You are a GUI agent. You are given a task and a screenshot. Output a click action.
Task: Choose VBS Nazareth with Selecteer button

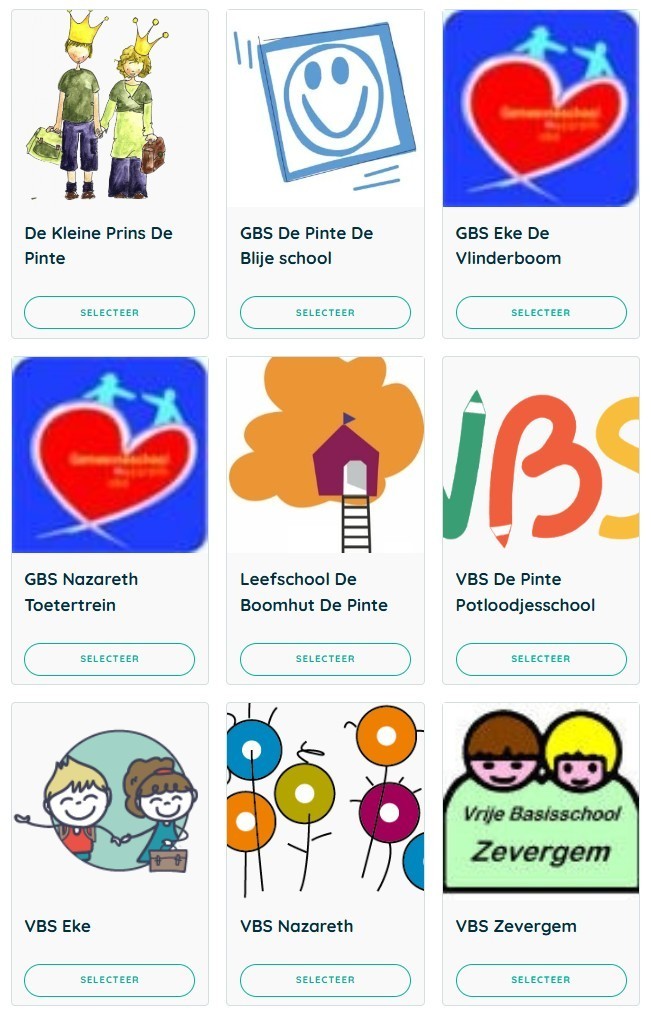(x=325, y=980)
